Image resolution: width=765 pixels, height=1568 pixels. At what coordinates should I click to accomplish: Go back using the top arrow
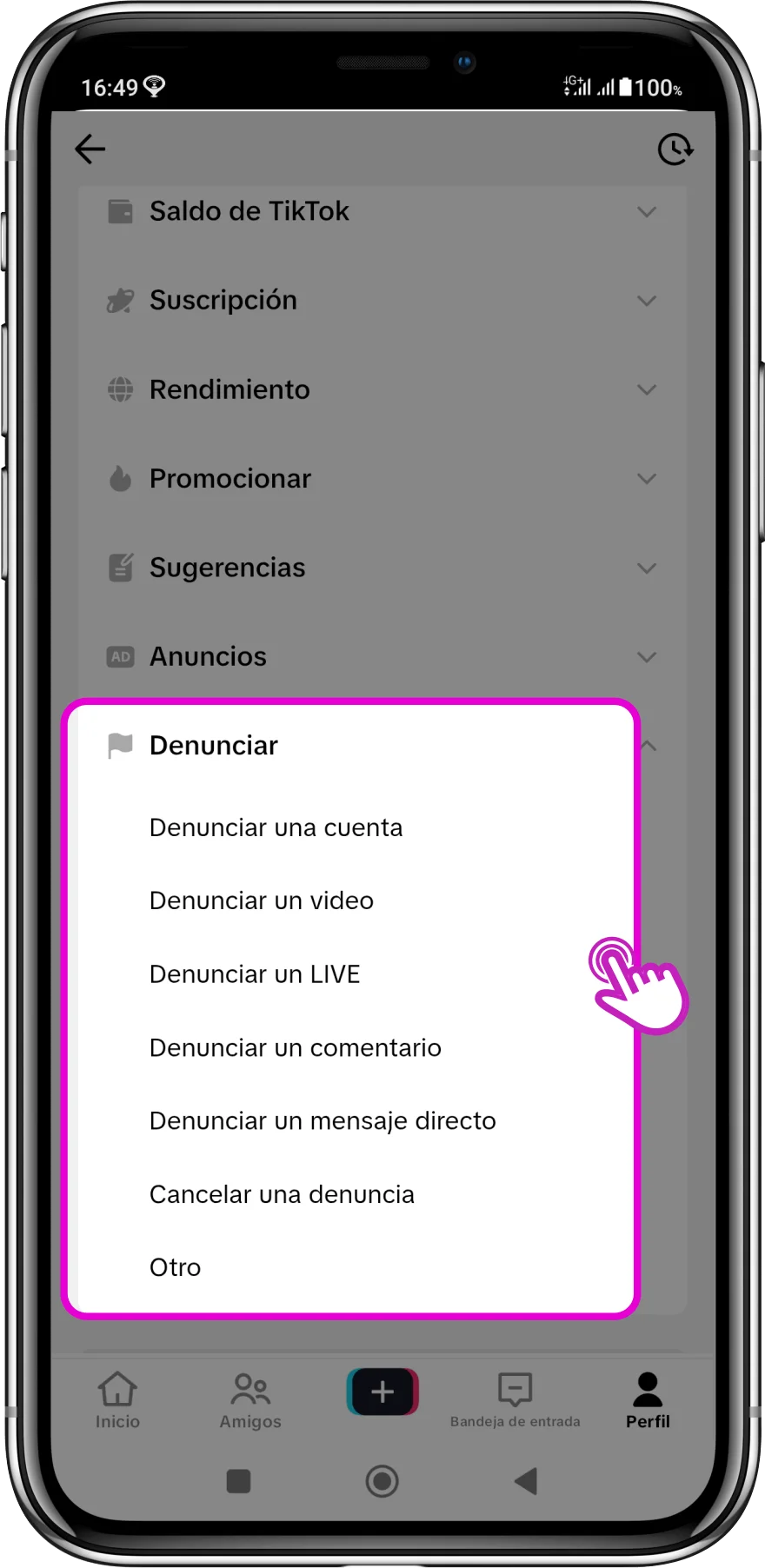click(90, 149)
